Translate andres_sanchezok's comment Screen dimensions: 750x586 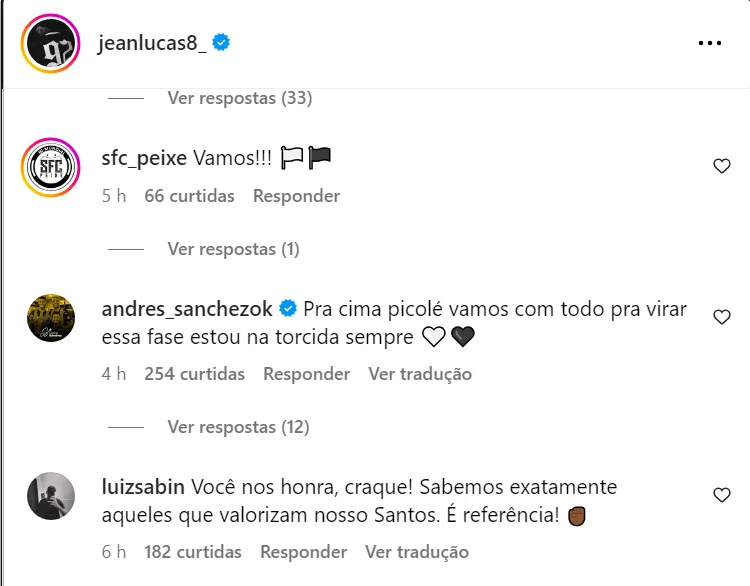click(420, 374)
